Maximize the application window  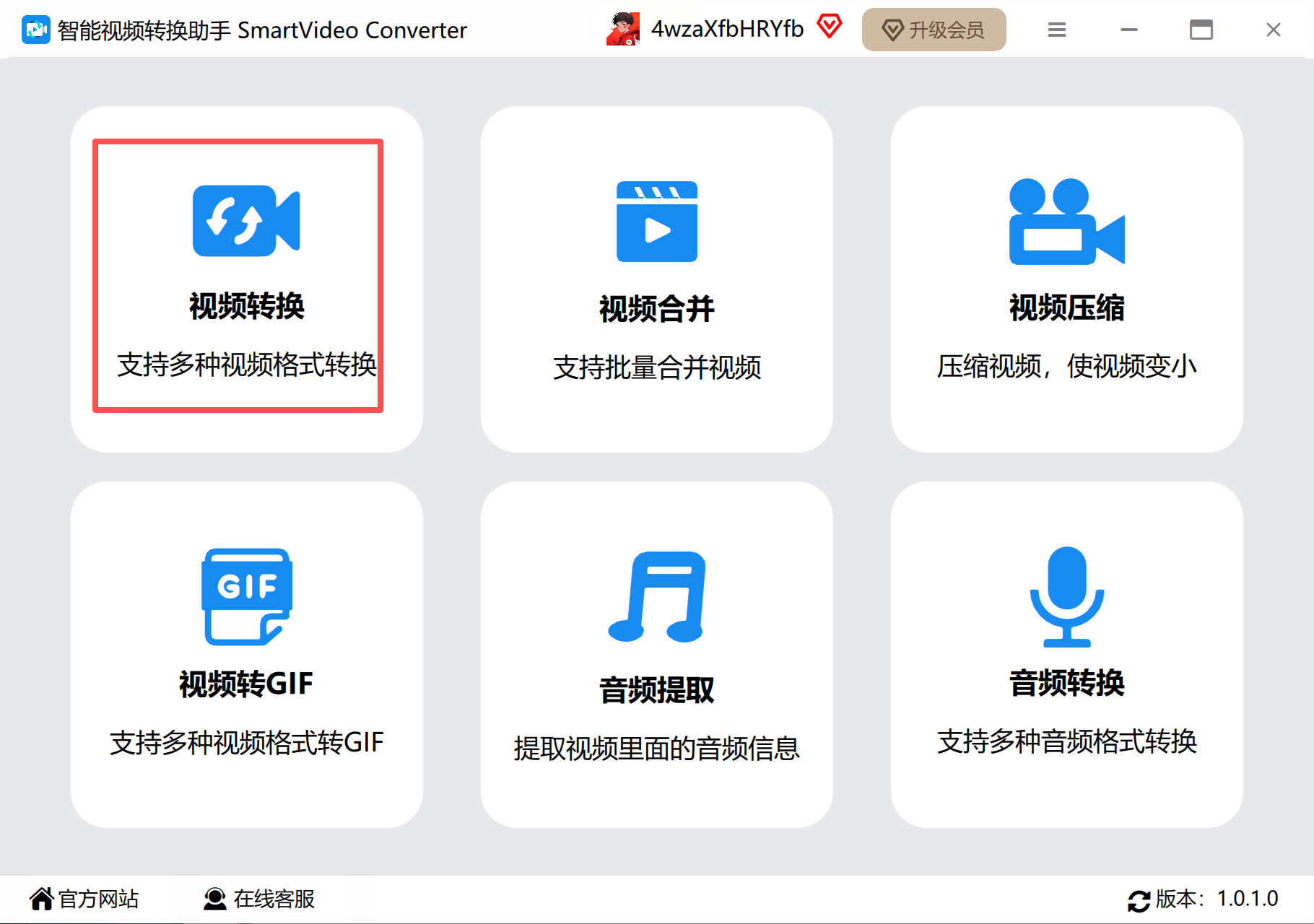tap(1201, 30)
